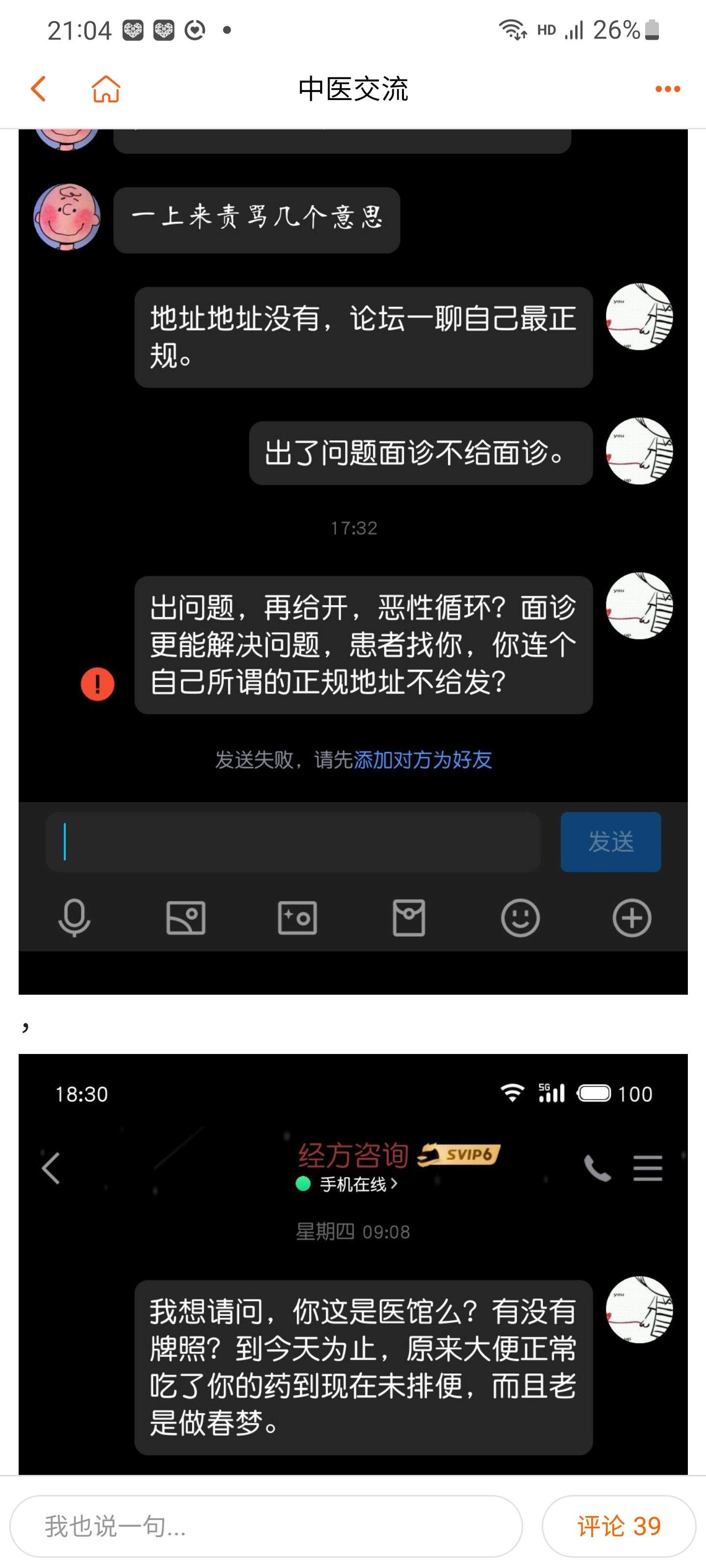Open the three-dot more menu
Screen dimensions: 706x1568
point(668,89)
